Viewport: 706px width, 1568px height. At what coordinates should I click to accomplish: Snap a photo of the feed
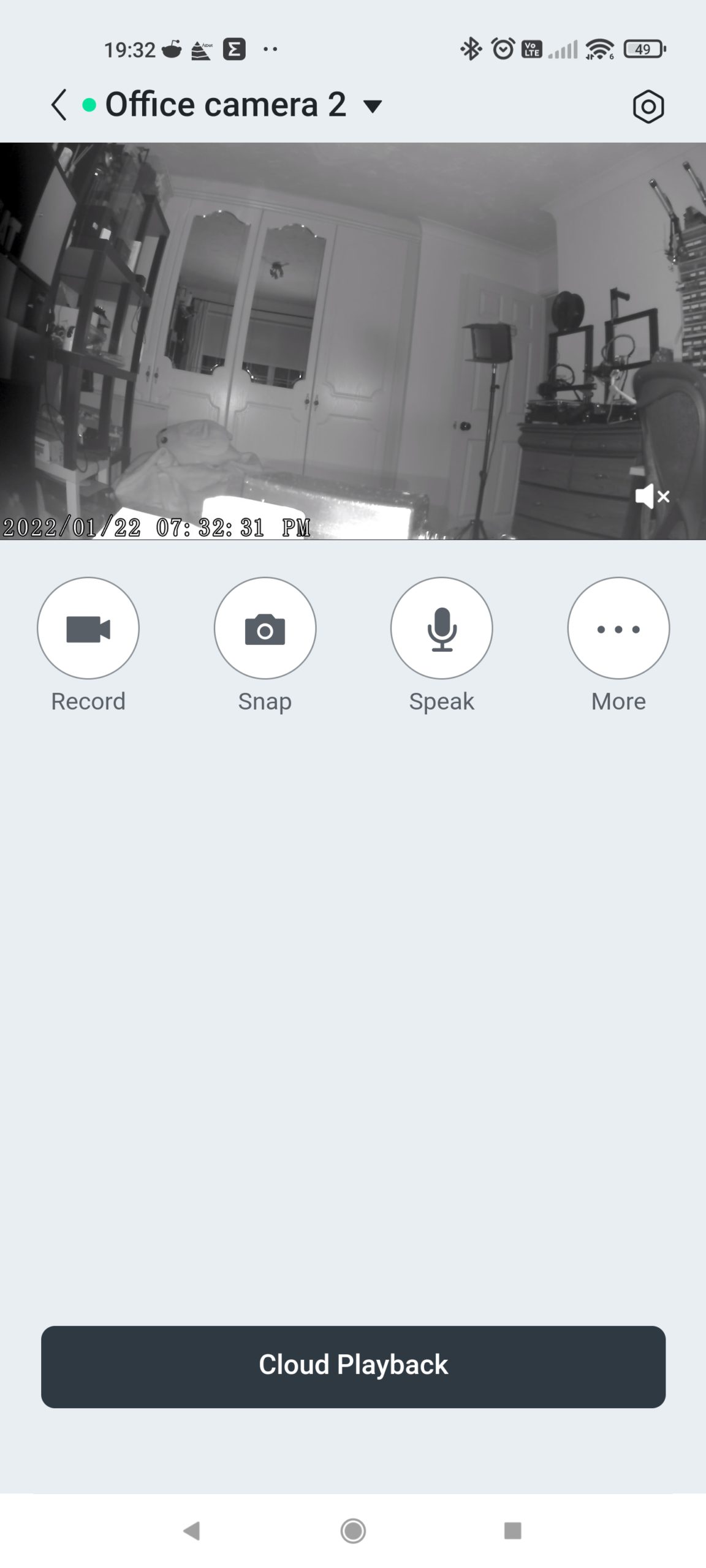click(265, 628)
